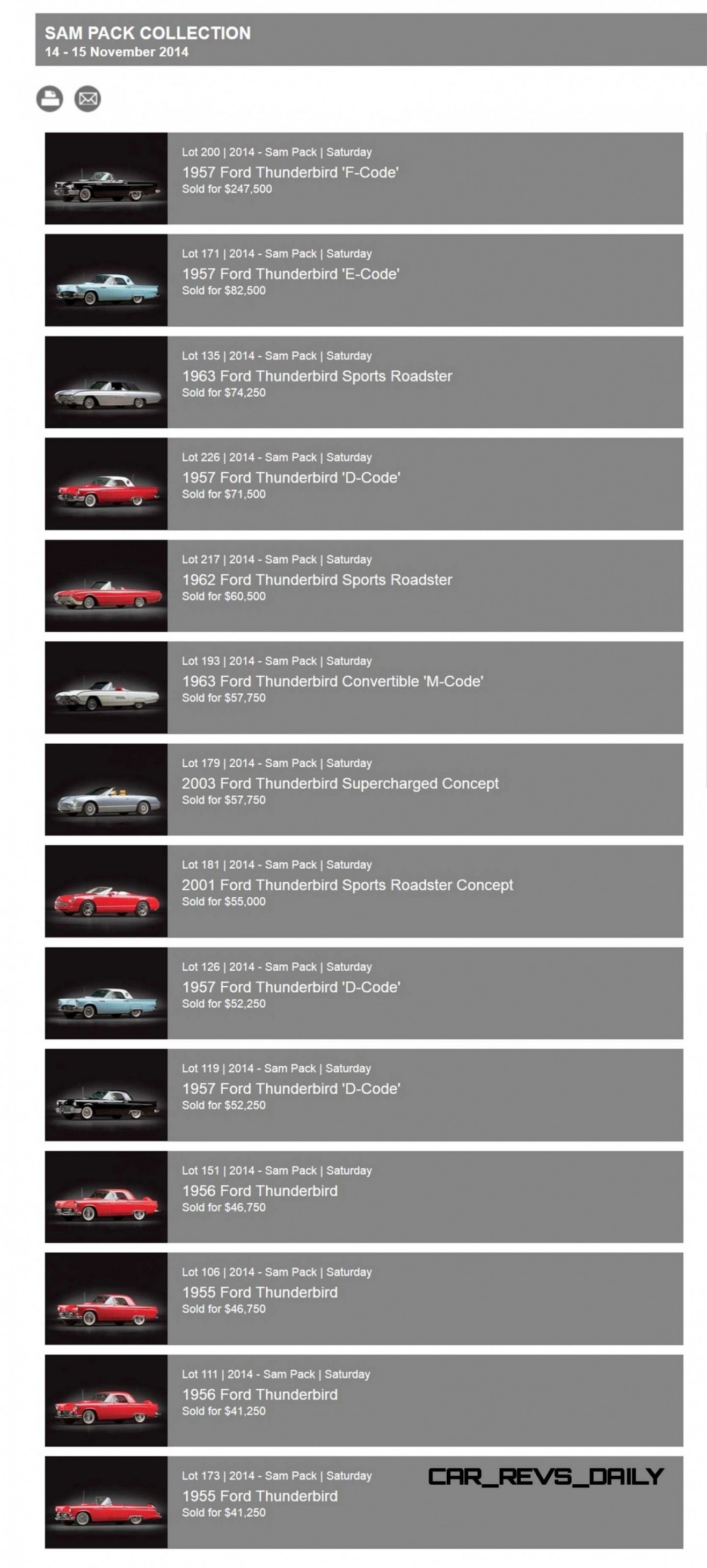Select Lot 151, the 1956 Ford Thunderbird
This screenshot has width=707, height=1568.
(x=363, y=1197)
